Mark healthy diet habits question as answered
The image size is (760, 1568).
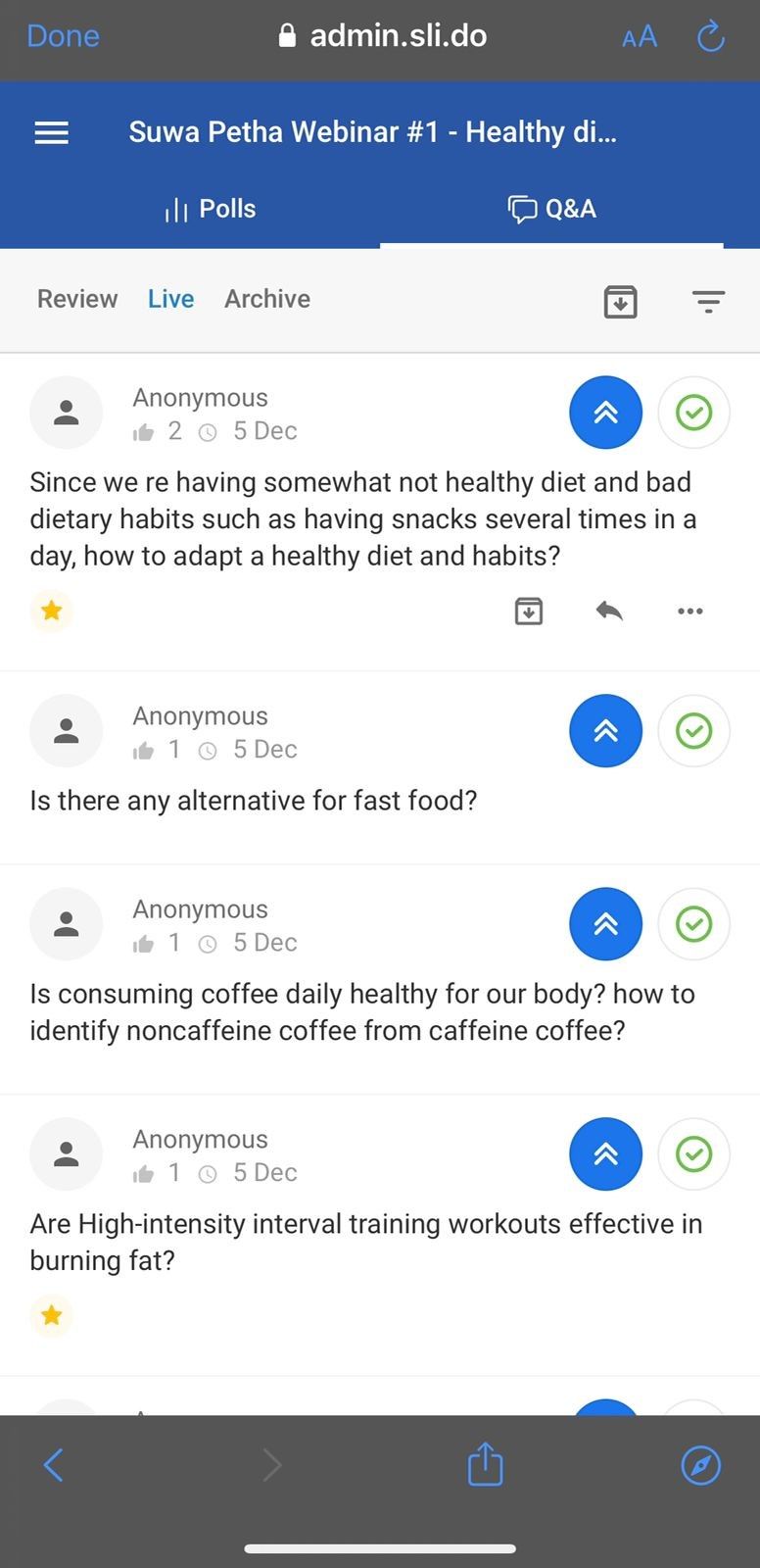[x=693, y=413]
